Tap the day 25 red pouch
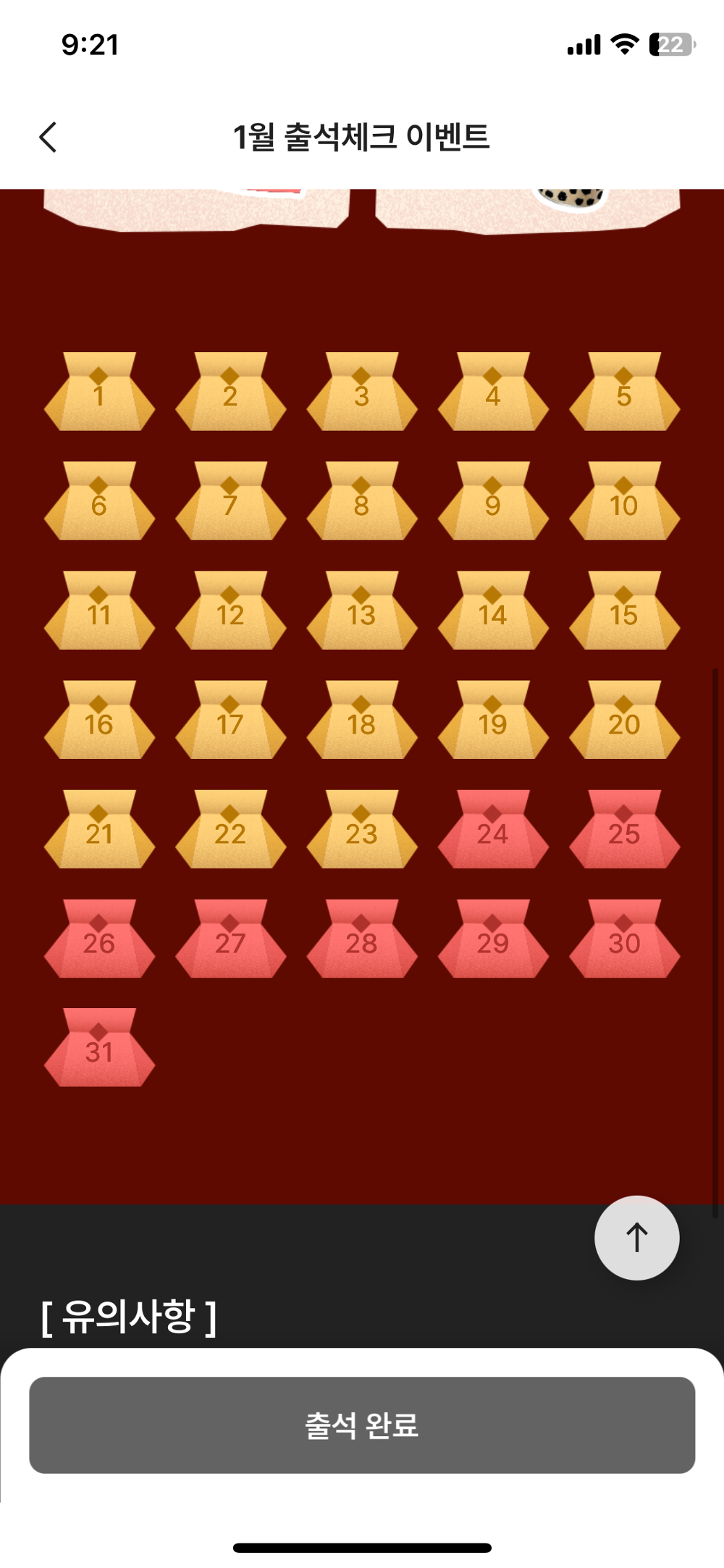This screenshot has width=724, height=1568. point(624,830)
